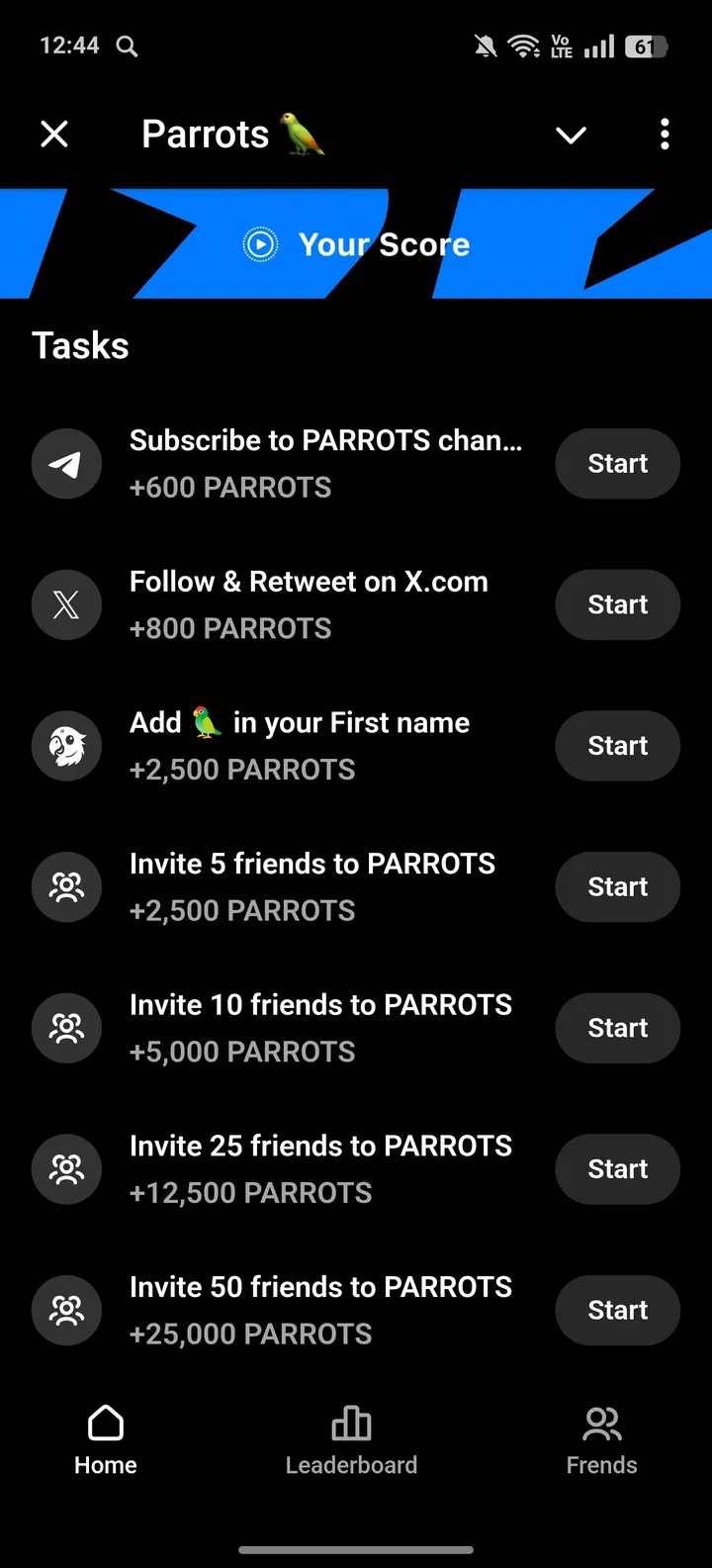Screen dimensions: 712x1568
Task: Collapse the mini app using the chevron
Action: click(571, 134)
